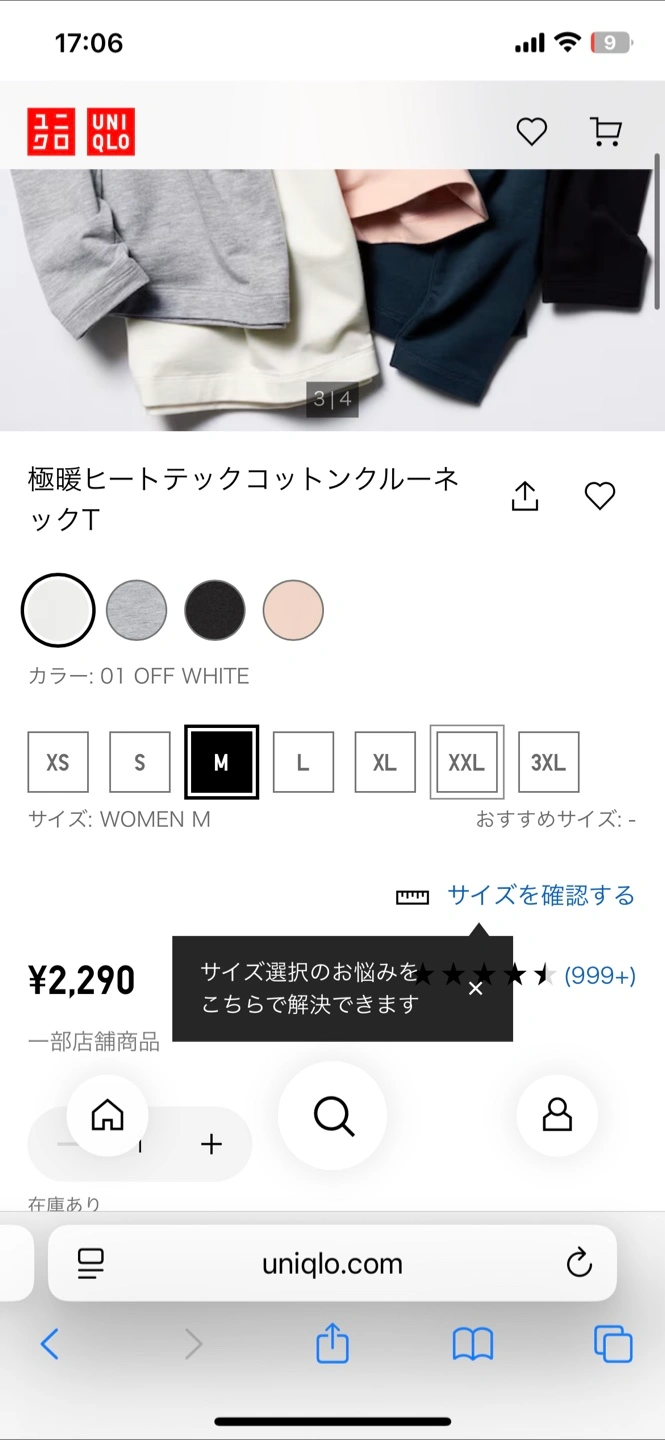Reload the page in Safari

pyautogui.click(x=579, y=1263)
